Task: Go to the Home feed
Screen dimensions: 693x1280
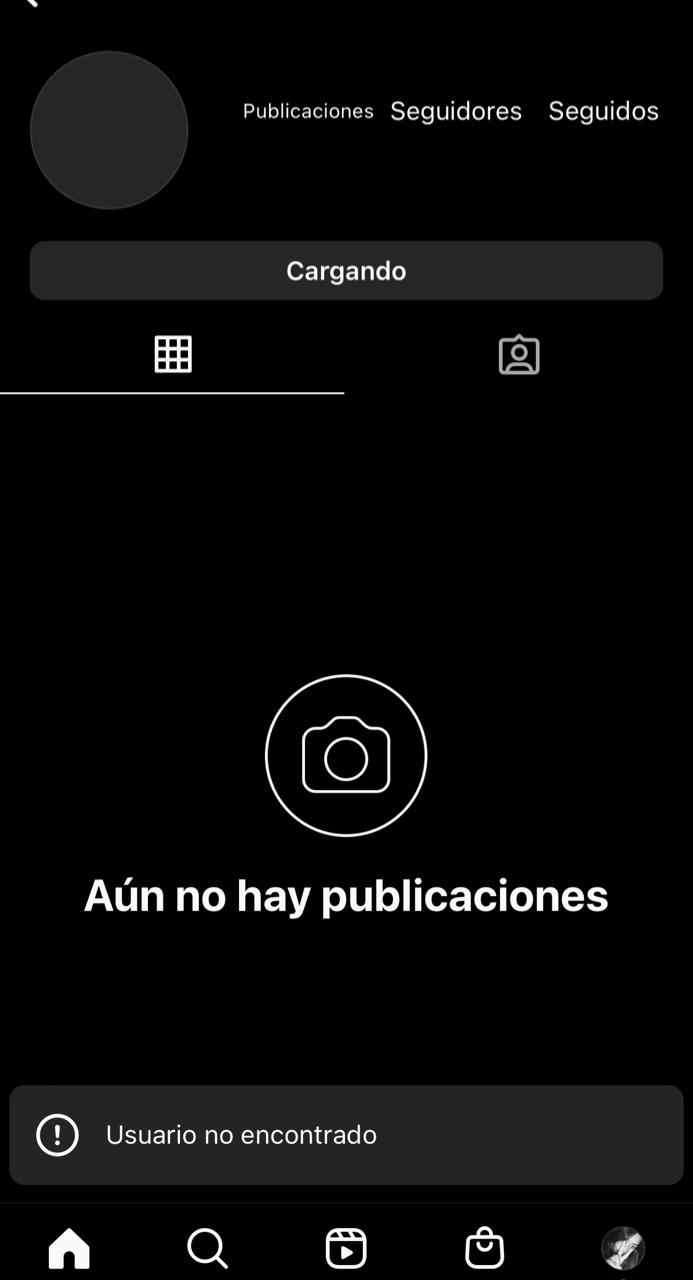Action: pos(69,1248)
